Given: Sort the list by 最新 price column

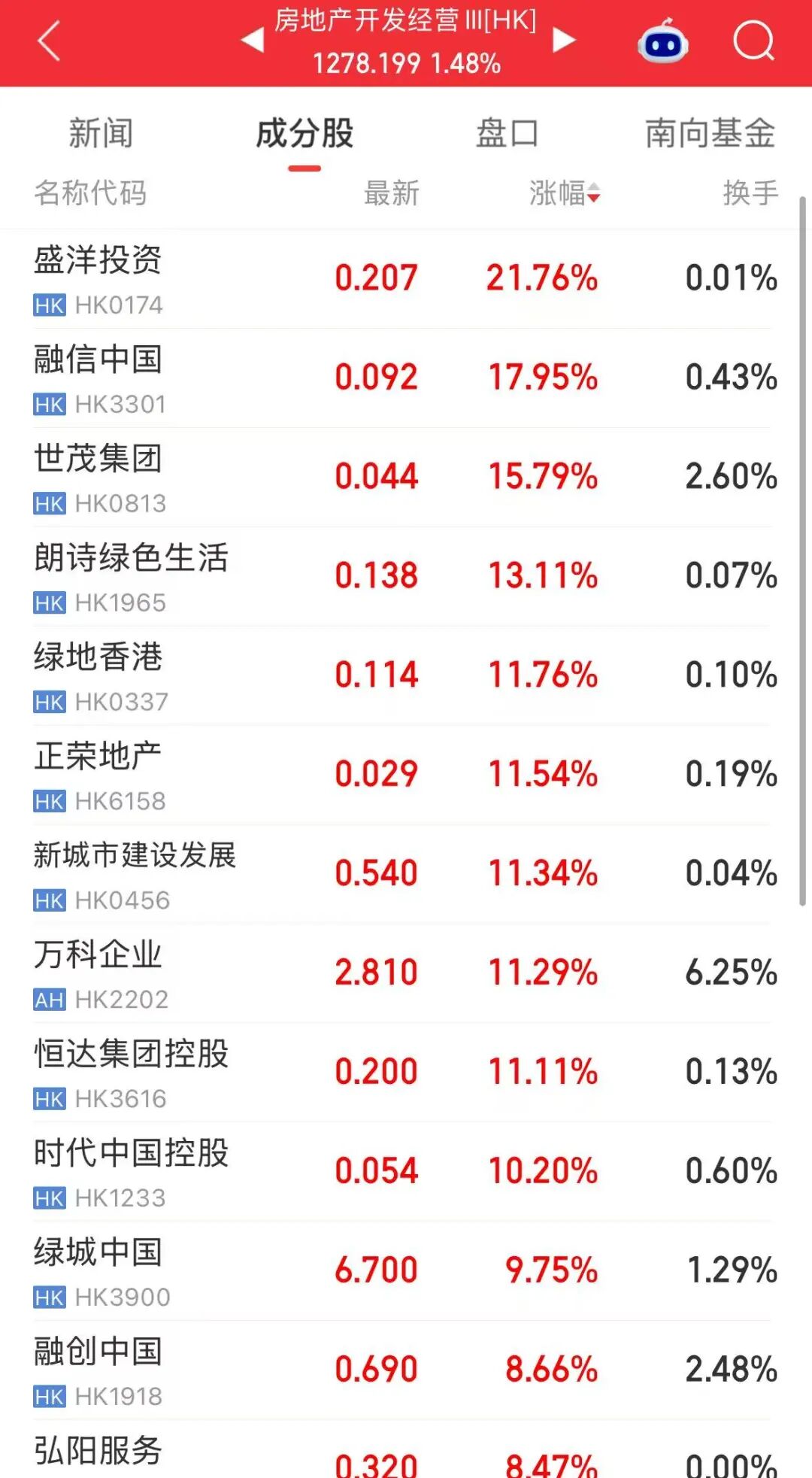Looking at the screenshot, I should tap(392, 193).
